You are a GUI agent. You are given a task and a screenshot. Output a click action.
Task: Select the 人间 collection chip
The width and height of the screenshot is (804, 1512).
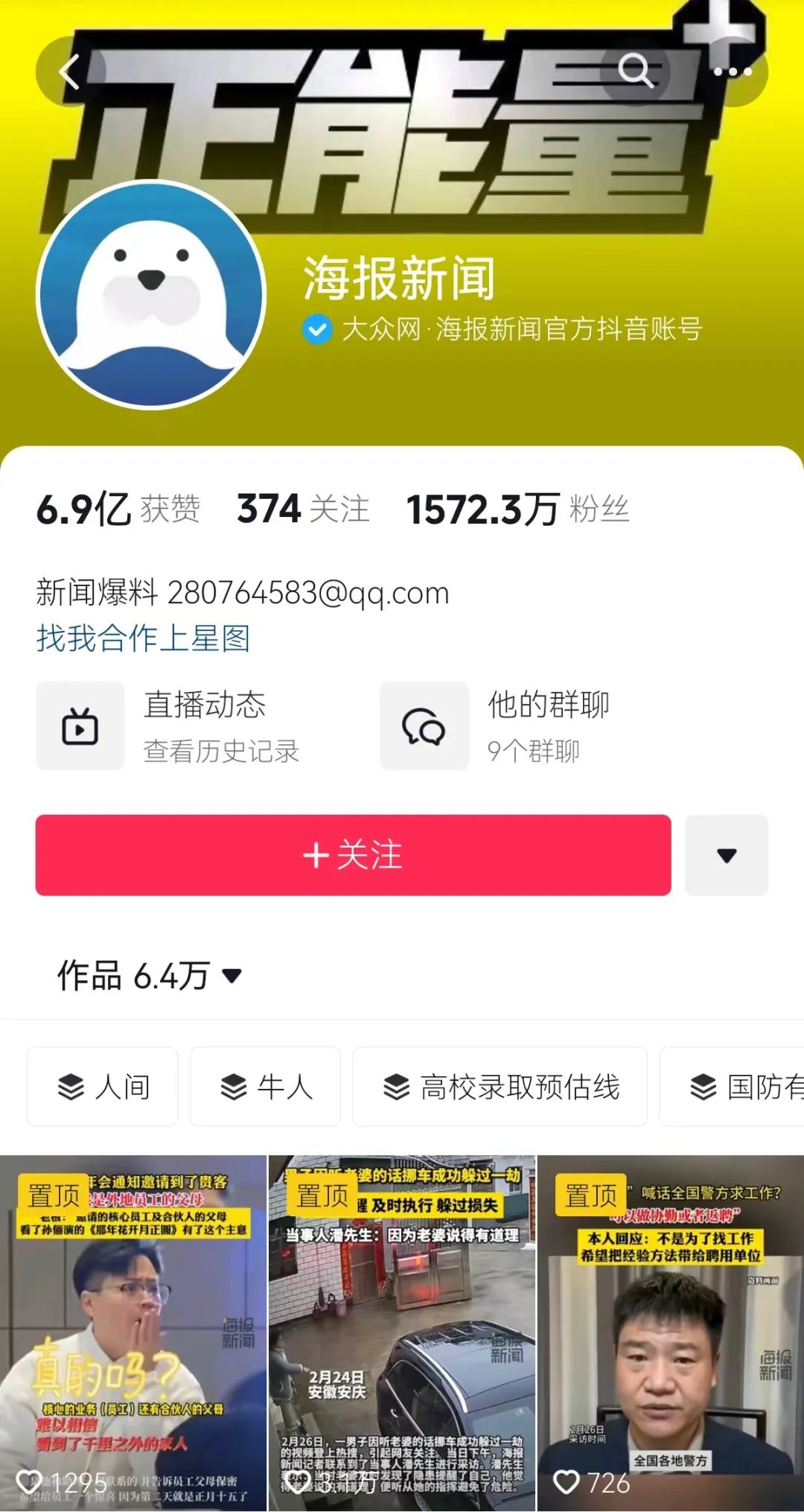click(x=103, y=1087)
